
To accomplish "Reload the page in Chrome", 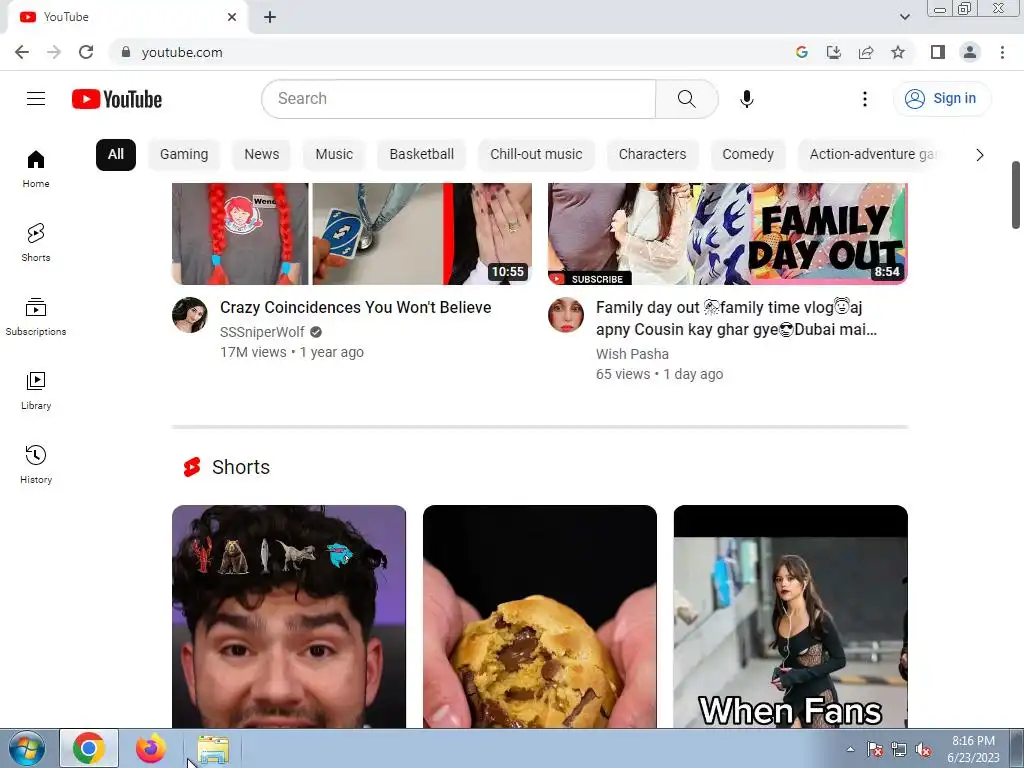I will pos(86,52).
